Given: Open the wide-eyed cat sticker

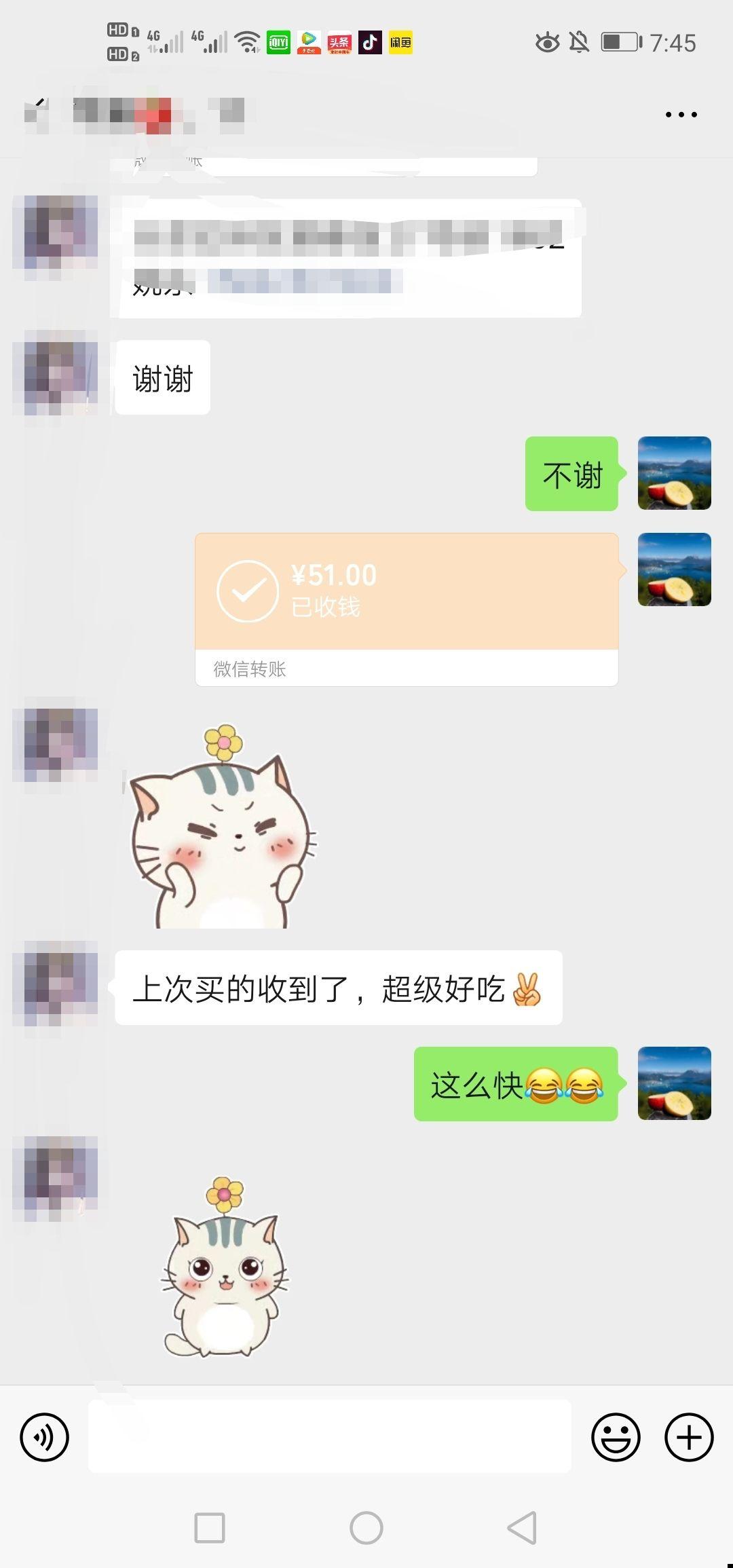Looking at the screenshot, I should [224, 1268].
